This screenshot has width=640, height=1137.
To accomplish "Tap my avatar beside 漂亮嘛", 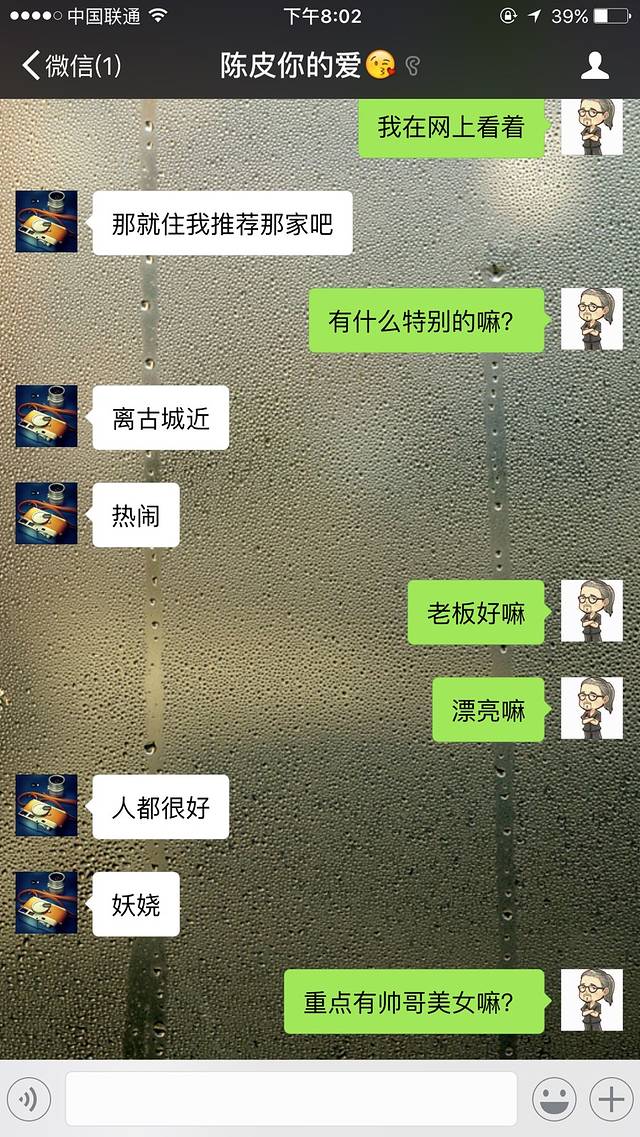I will point(591,708).
